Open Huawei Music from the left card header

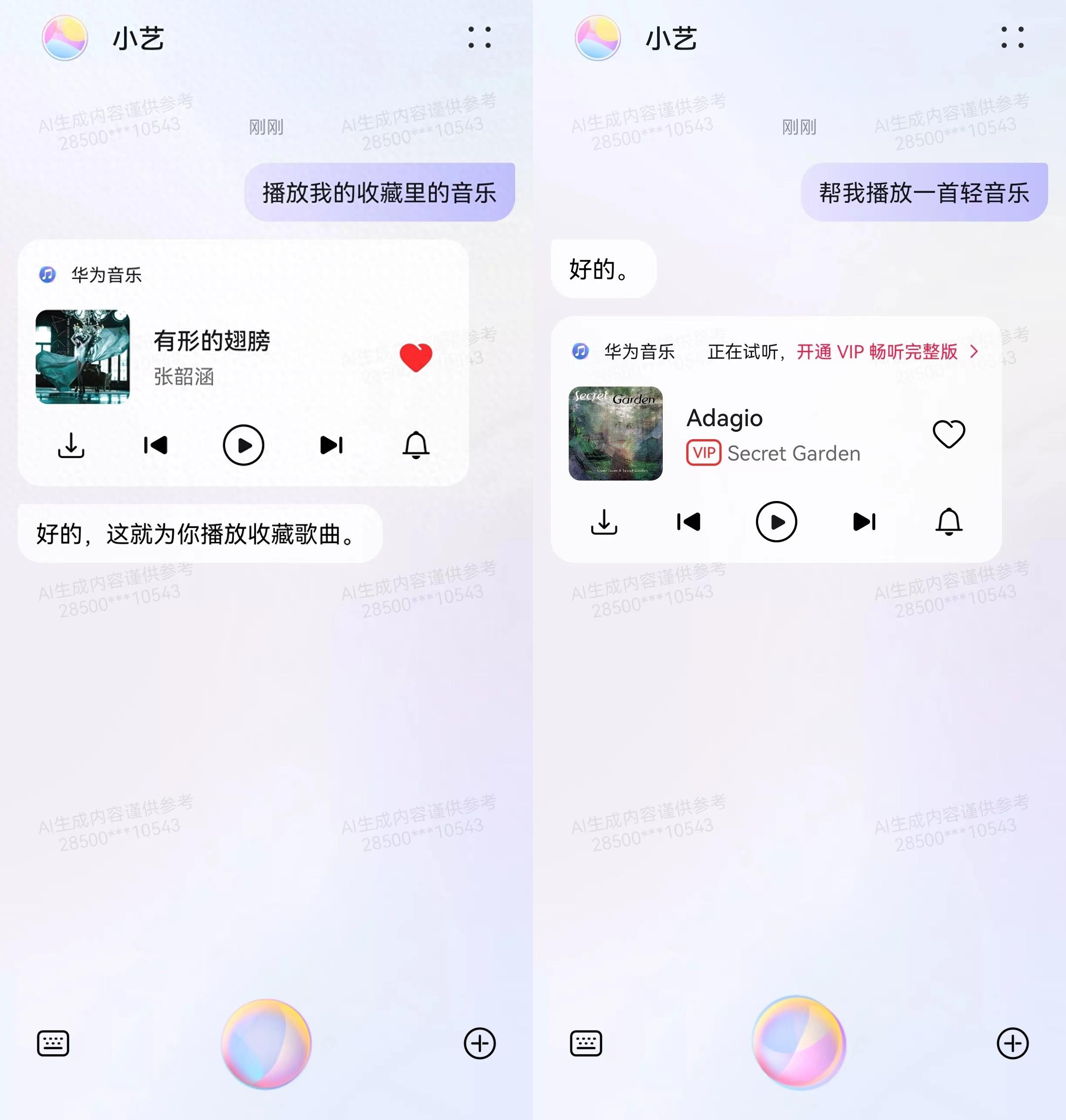(91, 276)
